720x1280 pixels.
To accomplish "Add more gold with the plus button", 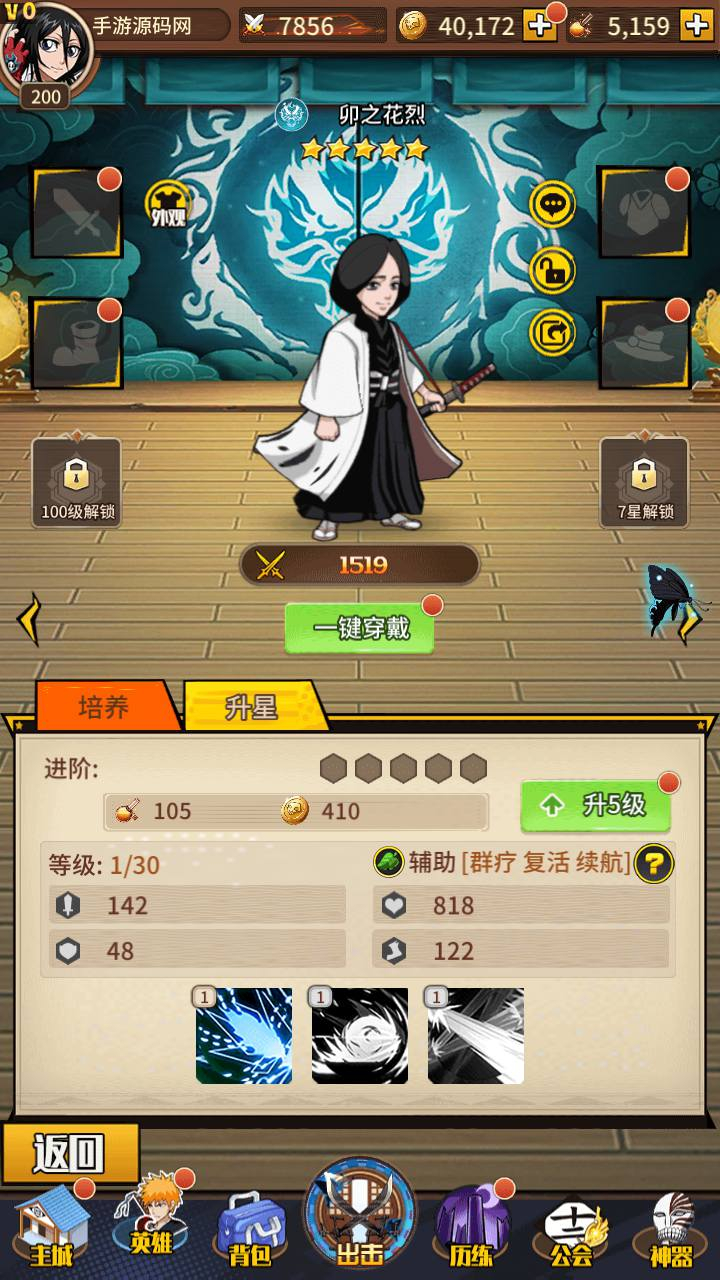I will tap(540, 25).
